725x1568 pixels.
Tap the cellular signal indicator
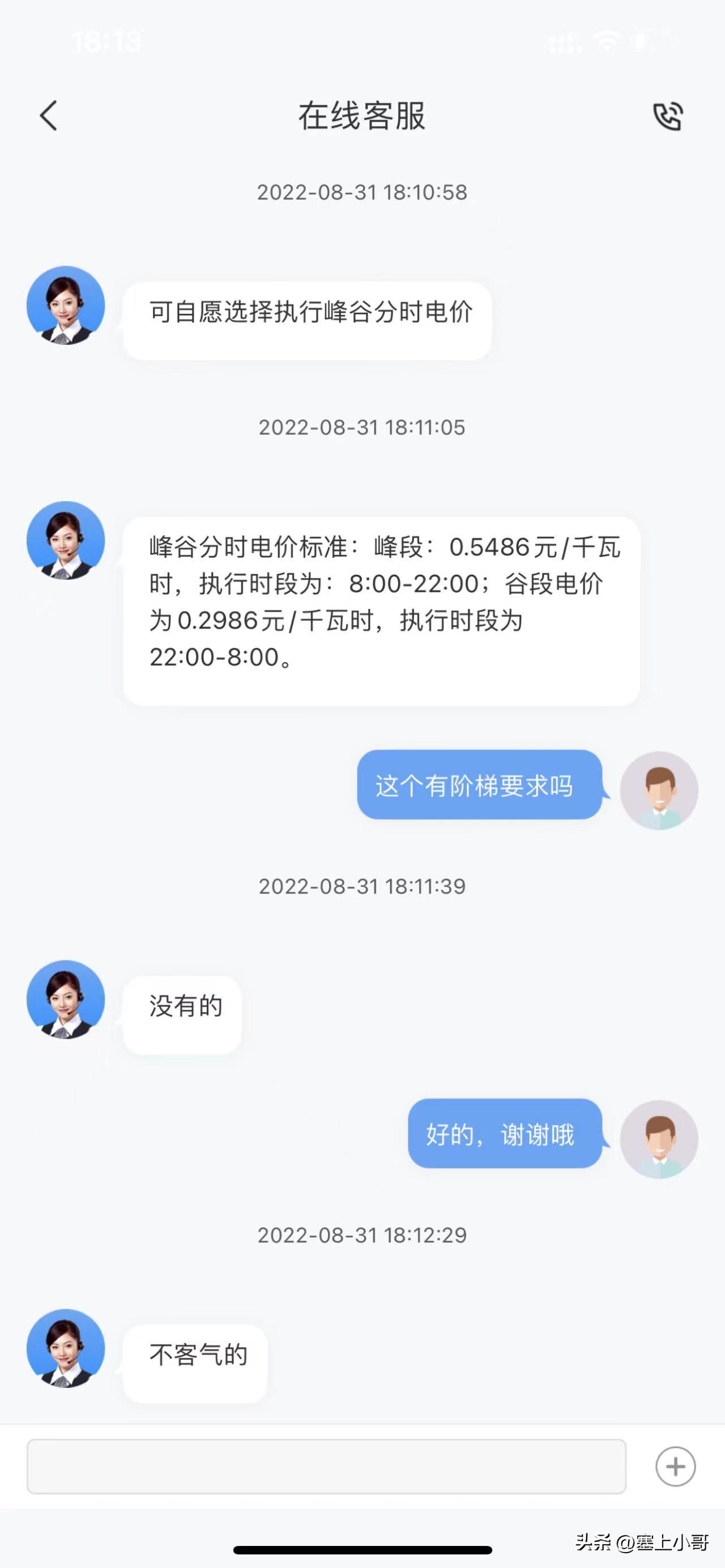[x=563, y=40]
